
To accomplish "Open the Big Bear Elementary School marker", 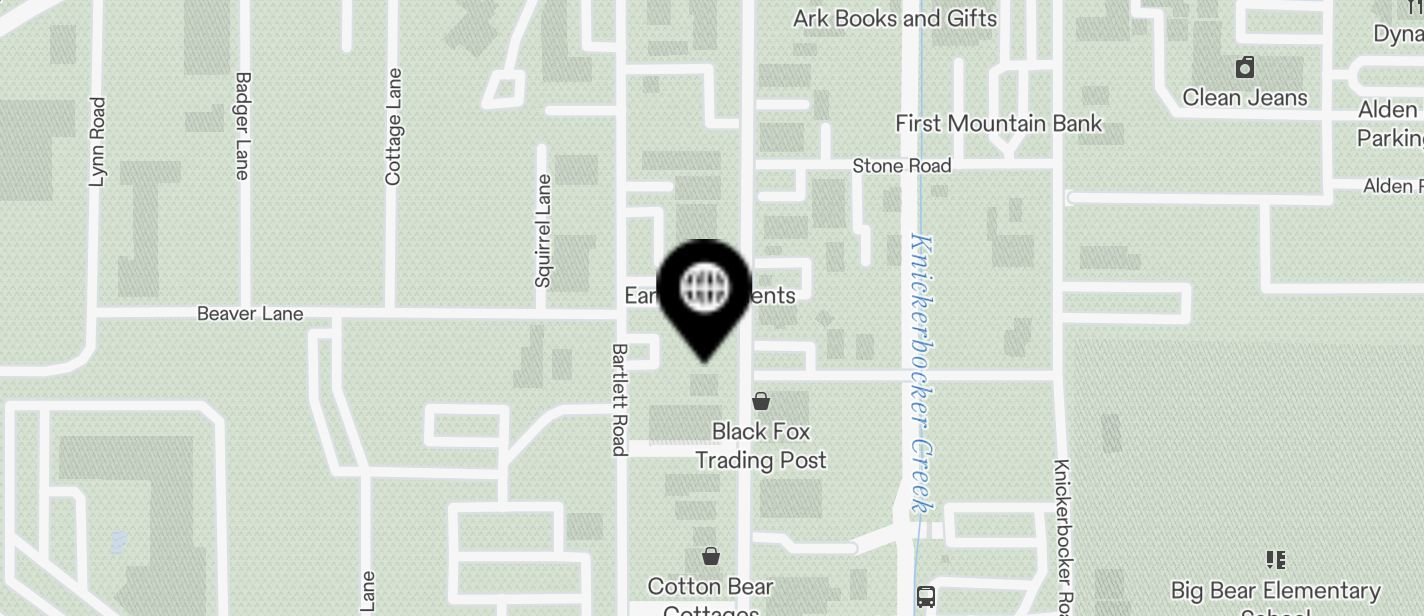I will coord(1275,560).
